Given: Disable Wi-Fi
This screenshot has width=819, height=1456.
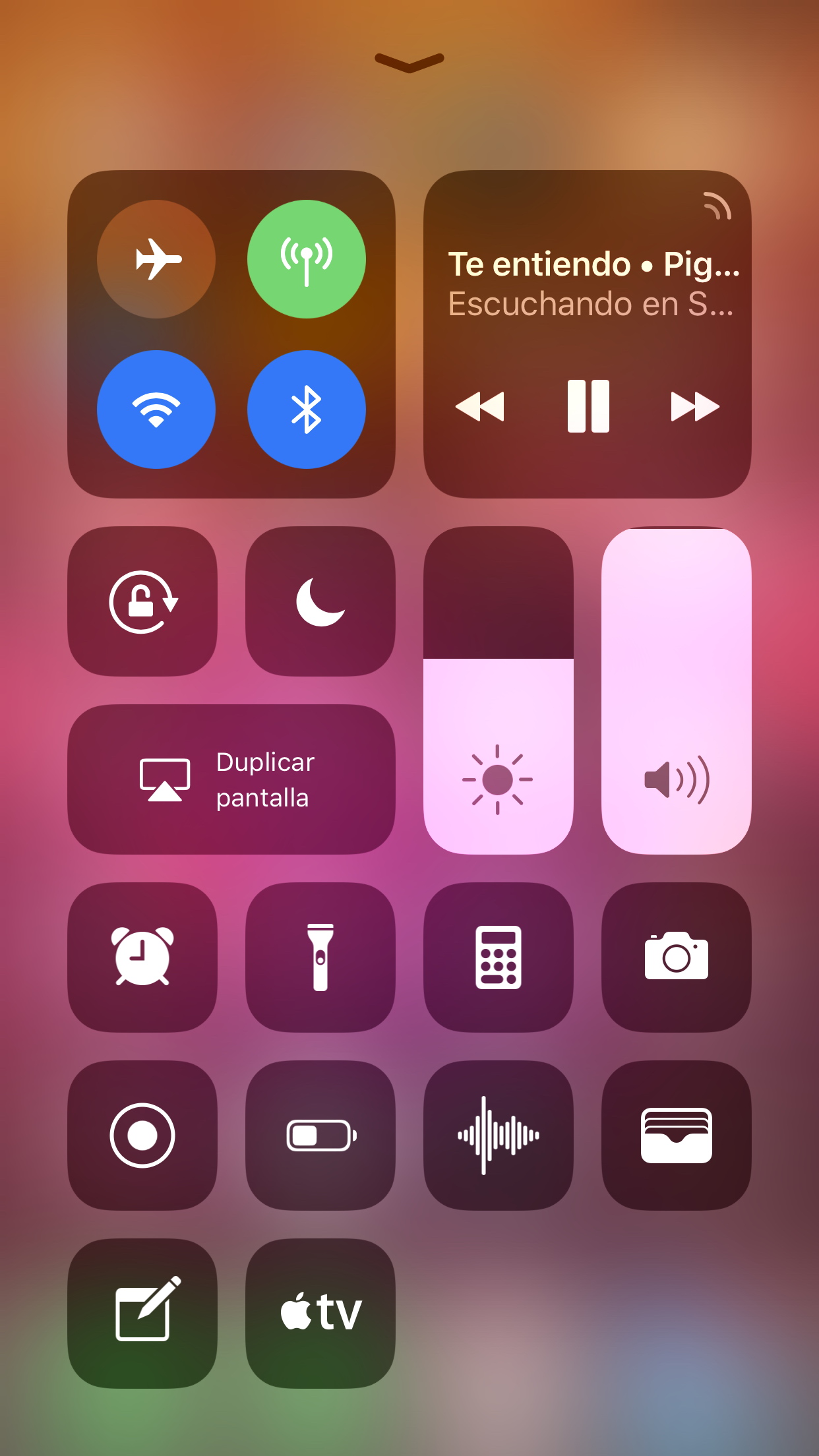Looking at the screenshot, I should (x=156, y=409).
